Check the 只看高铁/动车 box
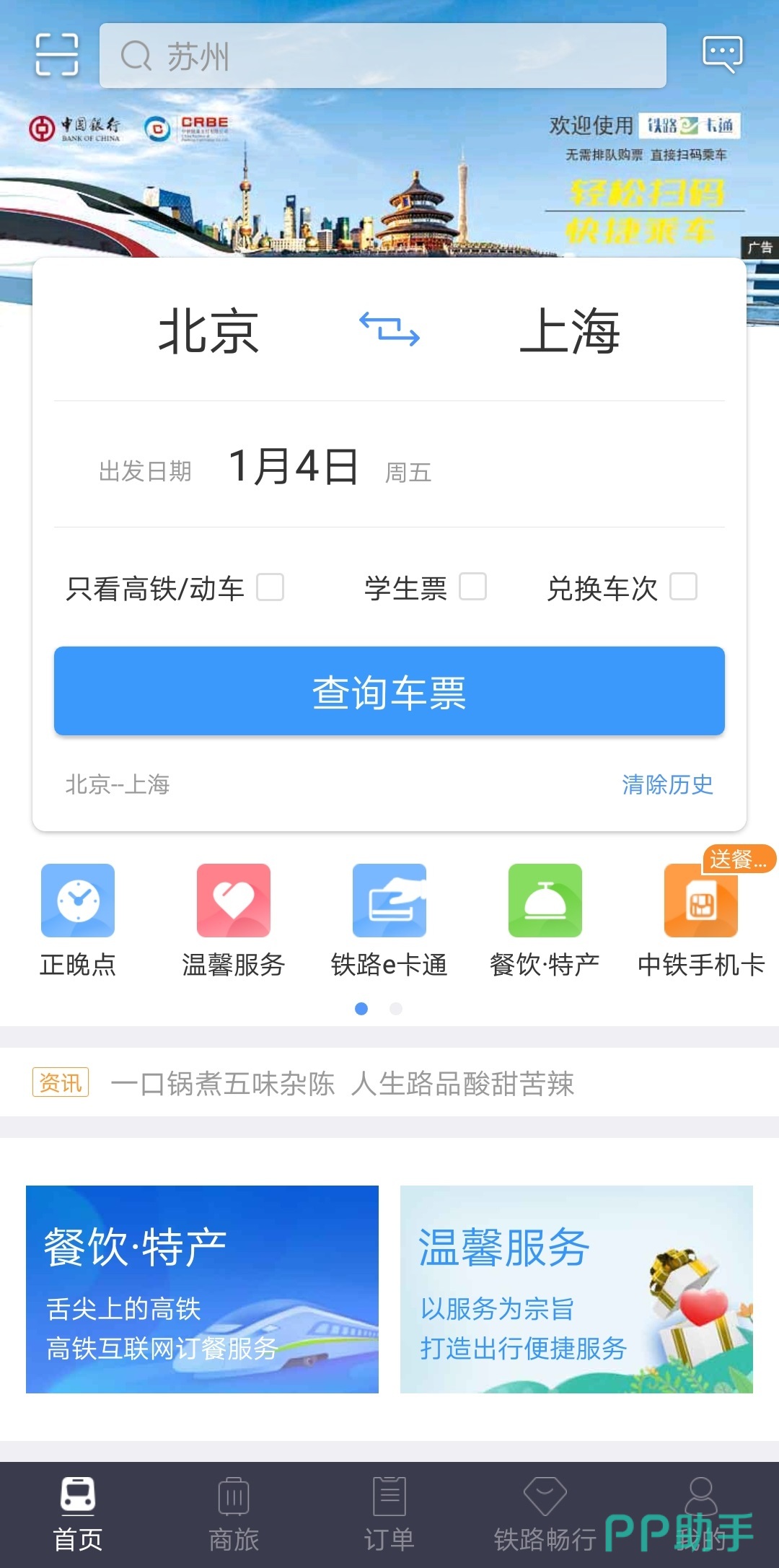Screen dimensions: 779x1568 [x=270, y=587]
